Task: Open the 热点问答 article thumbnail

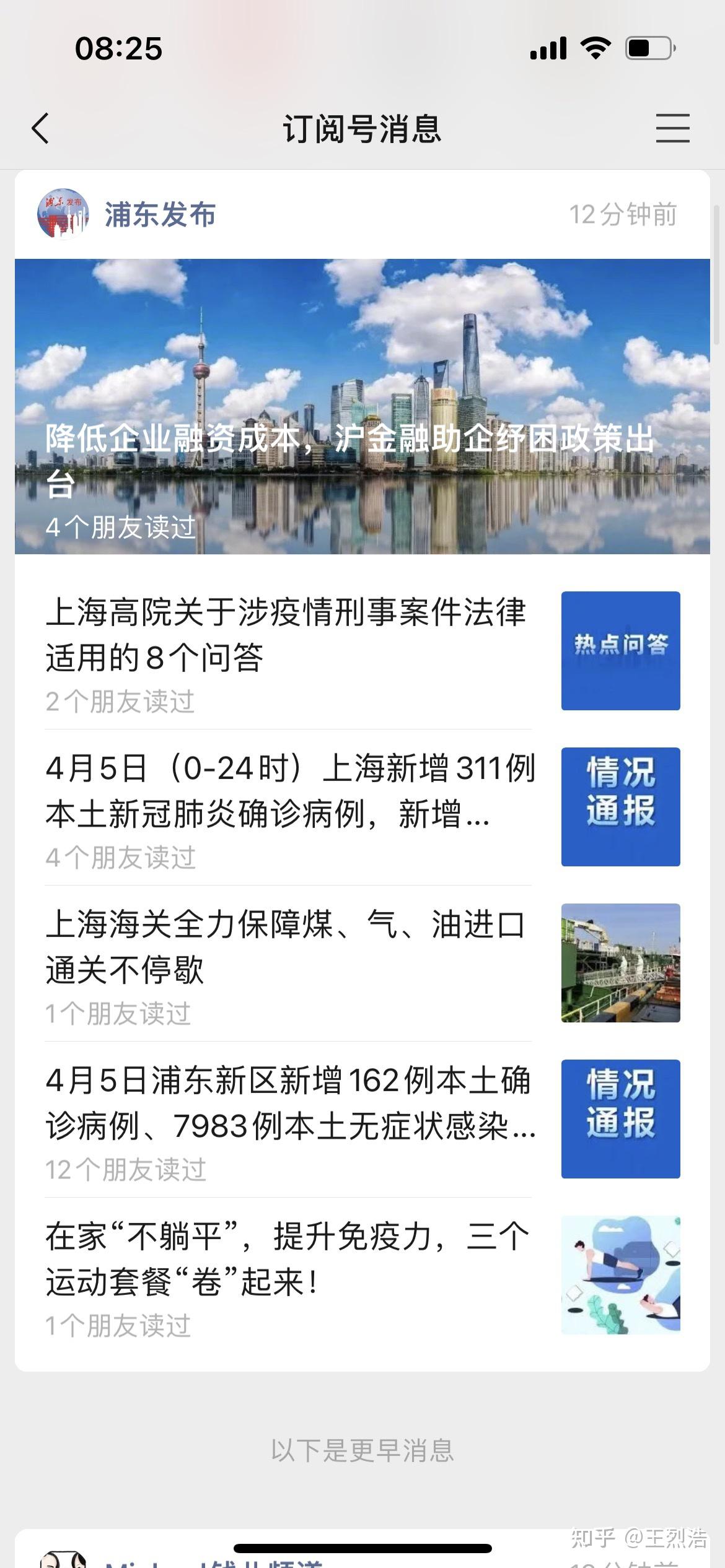Action: pos(620,649)
